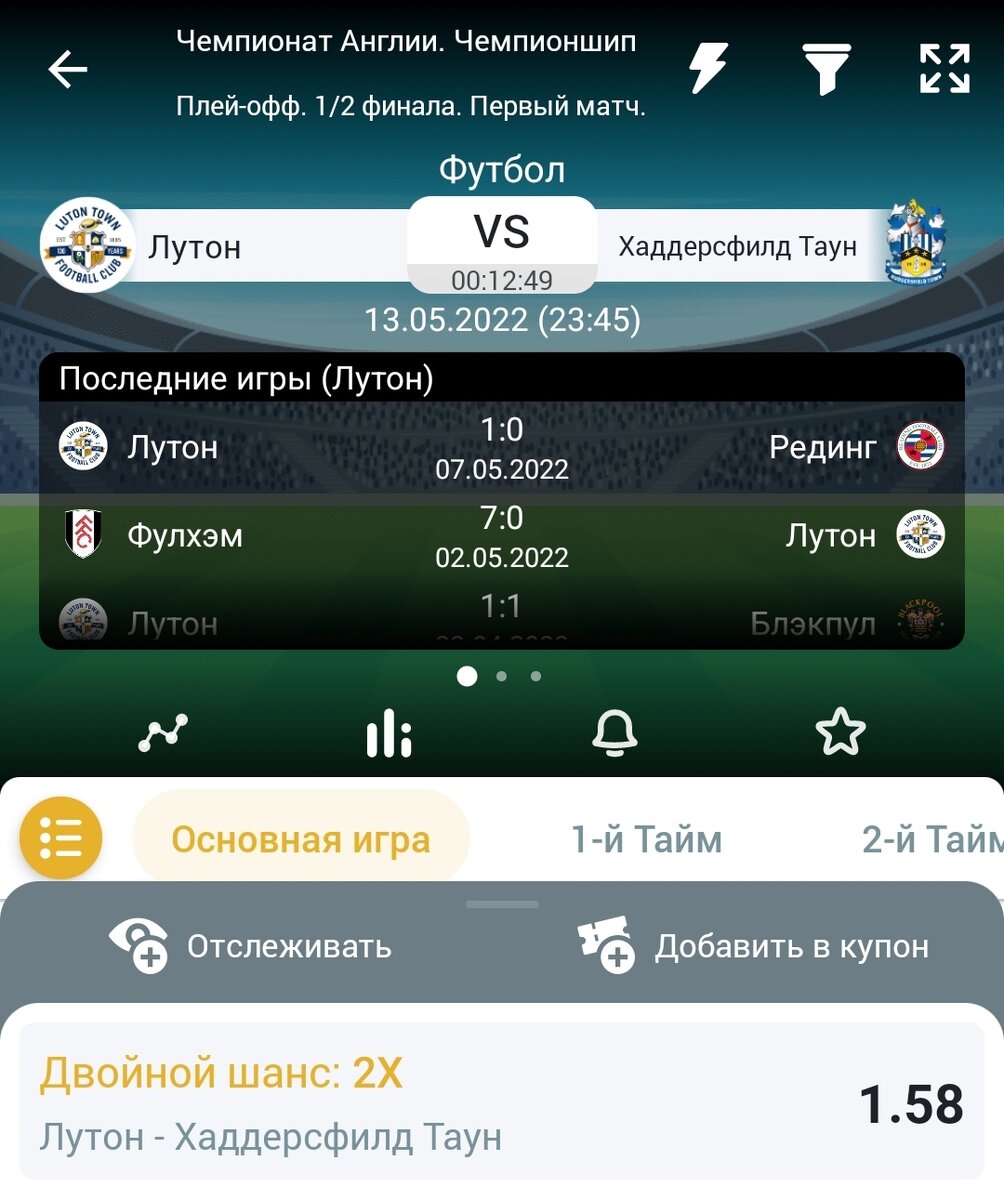Open the bar chart statistics icon

coord(389,734)
